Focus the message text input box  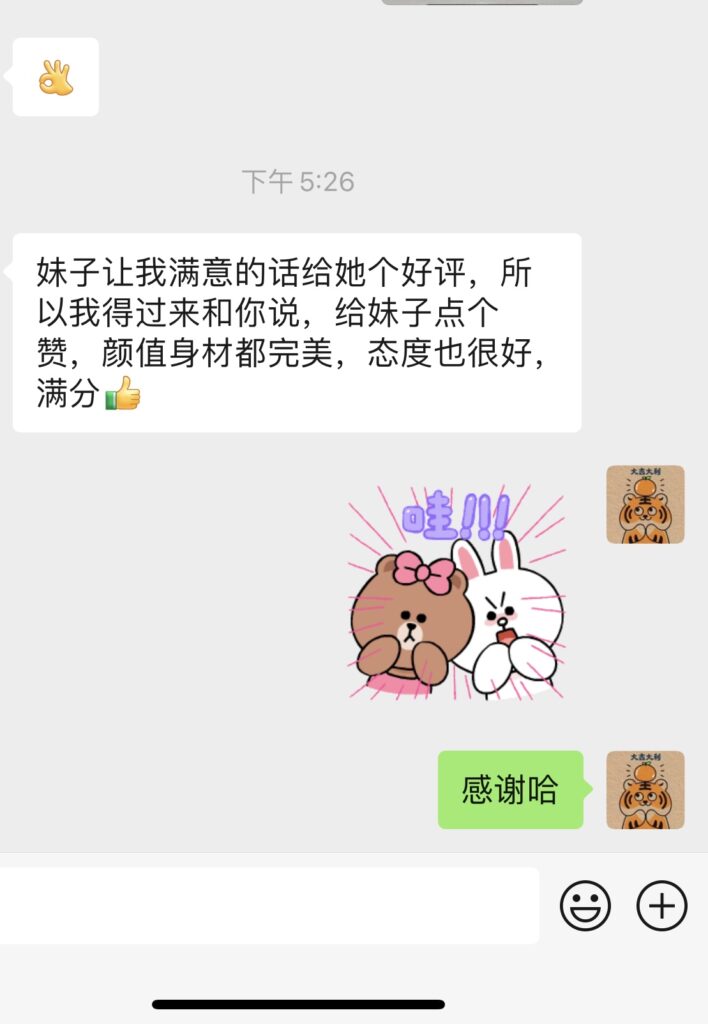pos(268,906)
